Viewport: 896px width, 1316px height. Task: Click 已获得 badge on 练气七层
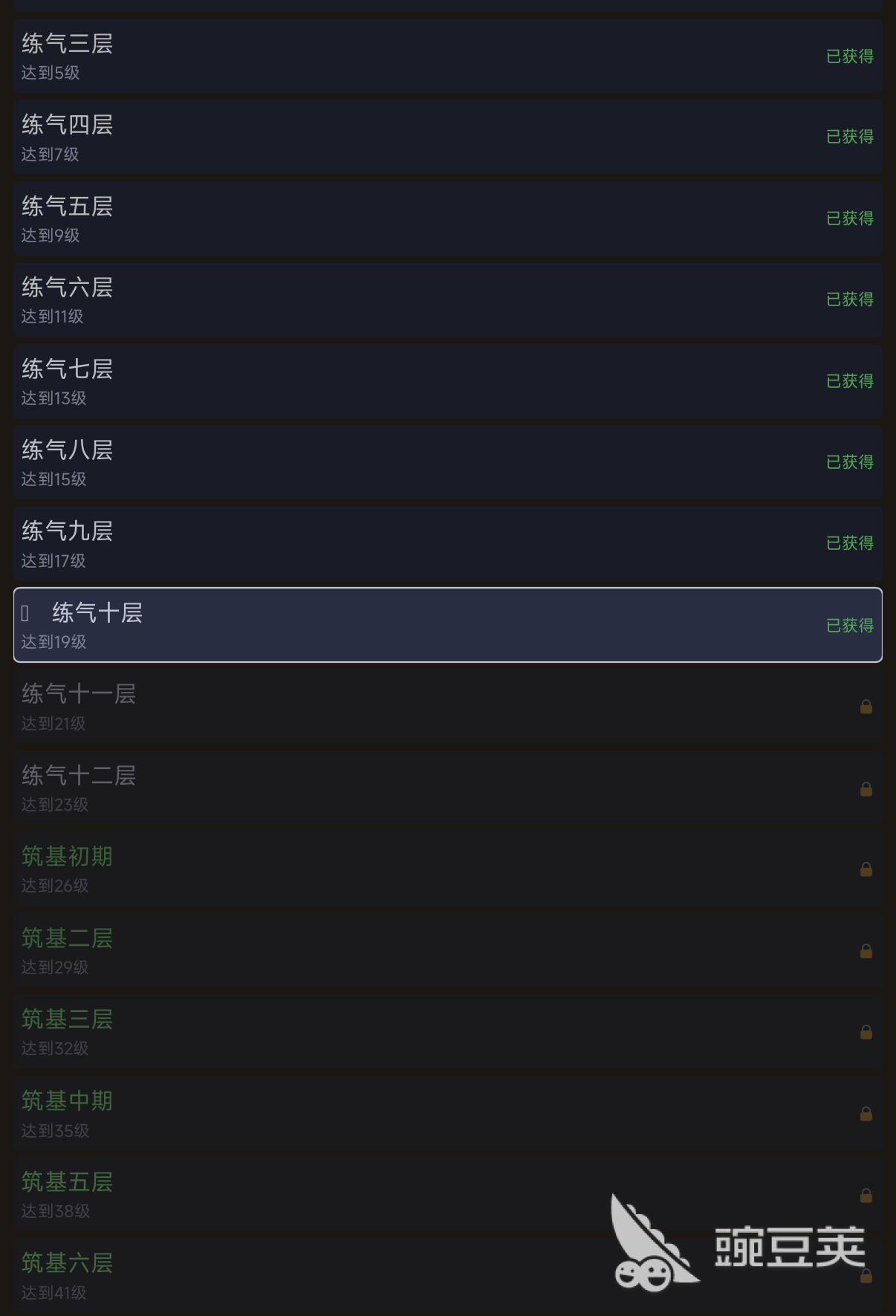pyautogui.click(x=849, y=380)
